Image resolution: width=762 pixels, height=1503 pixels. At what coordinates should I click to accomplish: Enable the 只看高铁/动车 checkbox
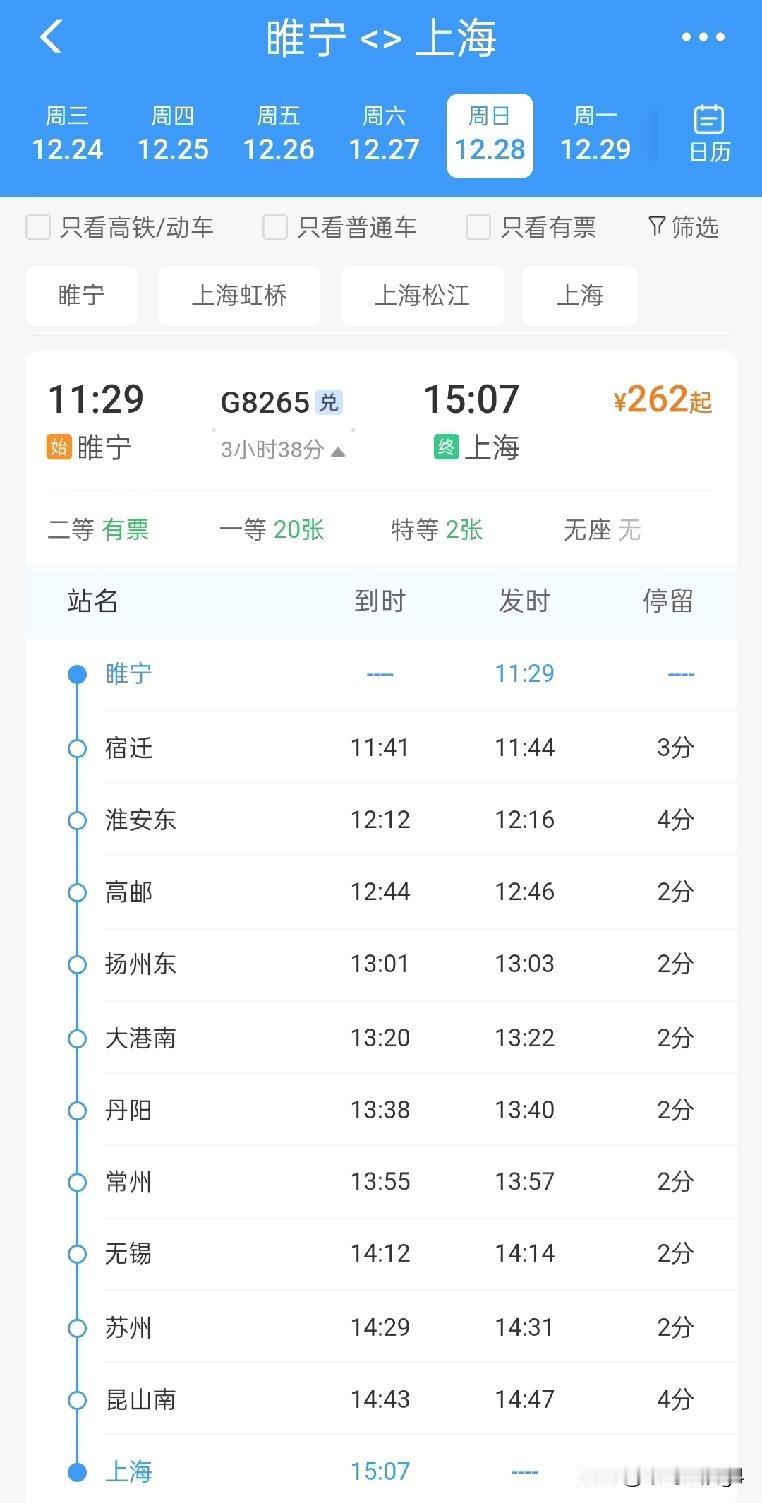tap(37, 227)
